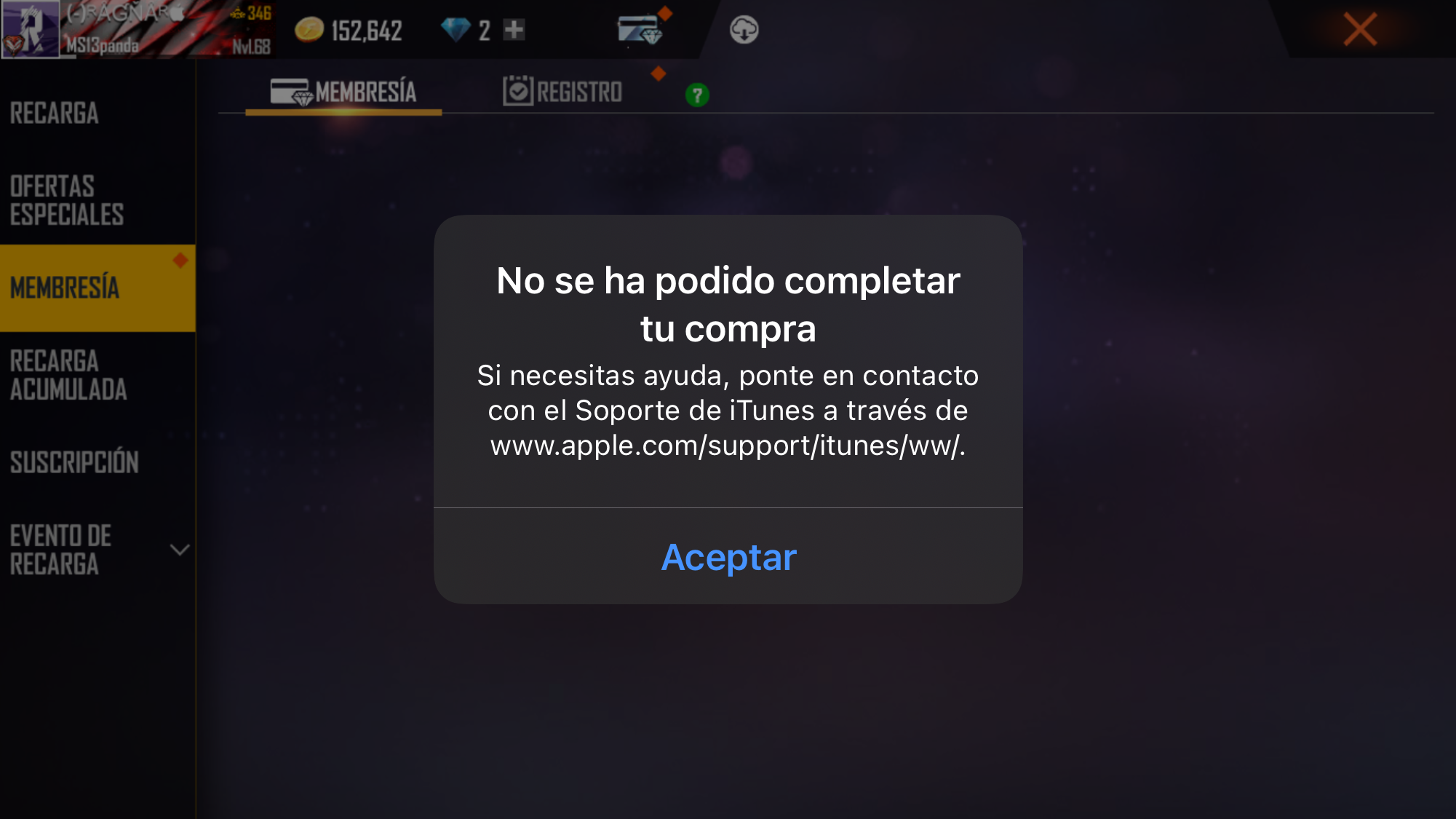1456x819 pixels.
Task: Select the Membresía top tab
Action: [x=343, y=92]
